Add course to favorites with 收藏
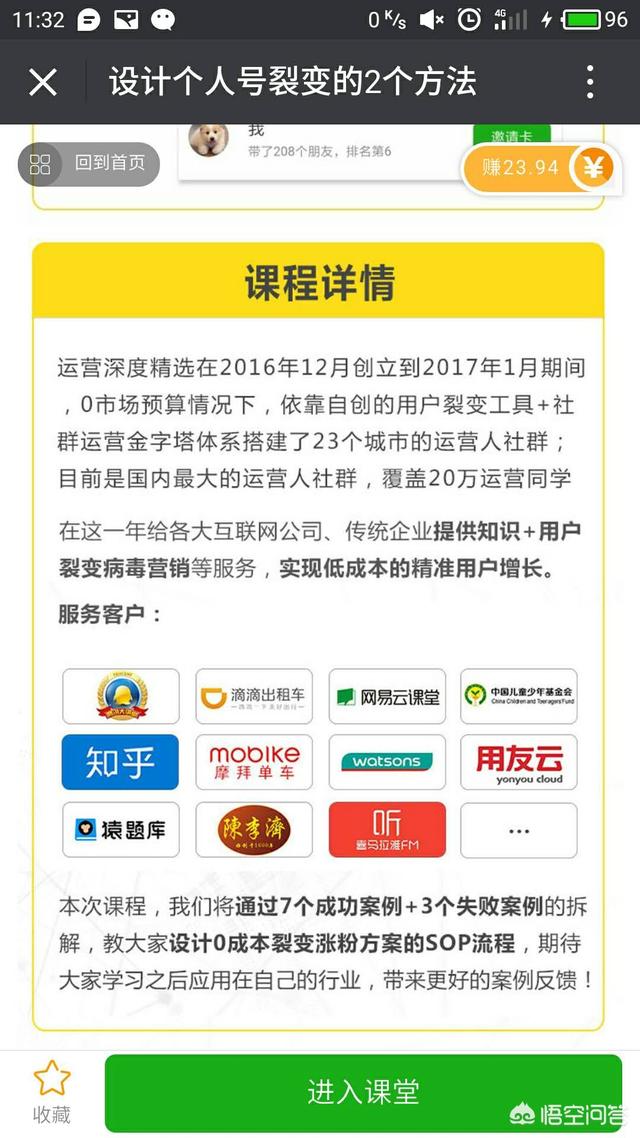 pos(52,1092)
